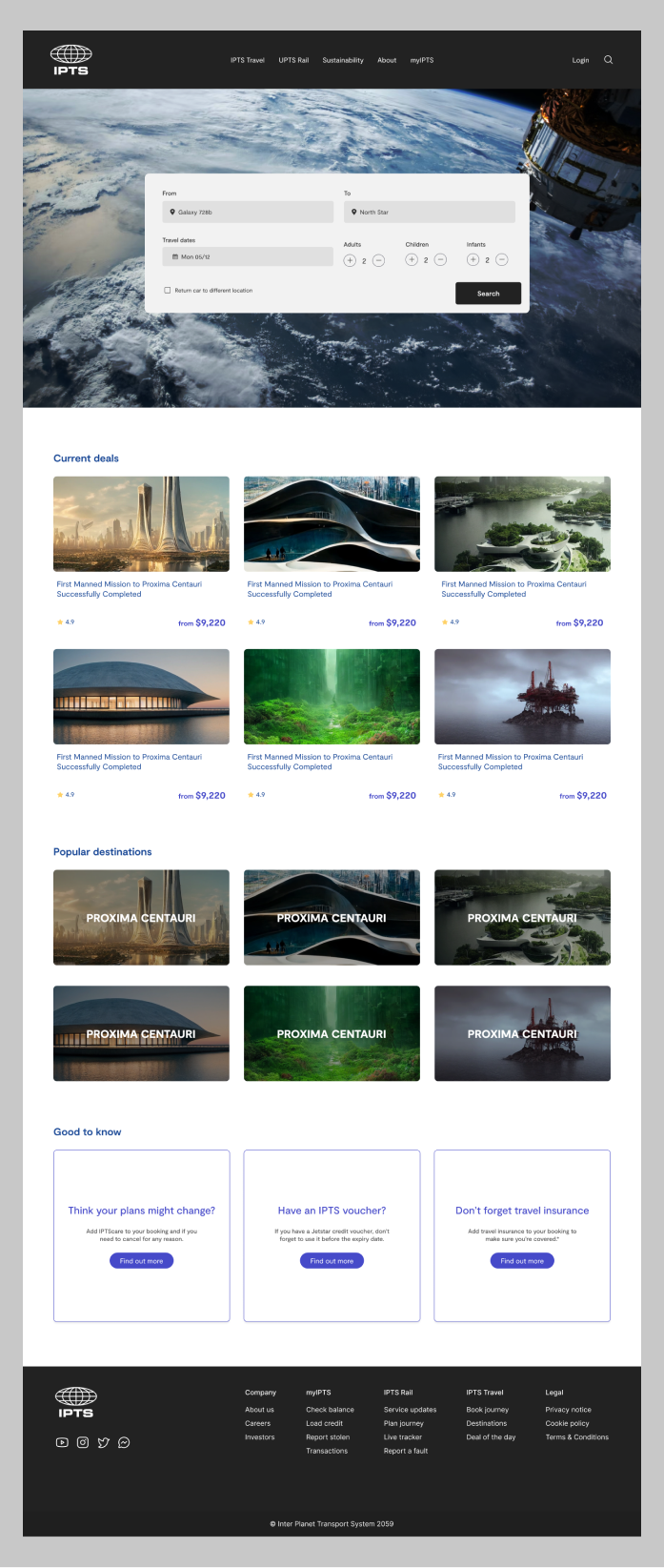Open Find out more under IPTS voucher
664x1568 pixels.
(332, 1260)
